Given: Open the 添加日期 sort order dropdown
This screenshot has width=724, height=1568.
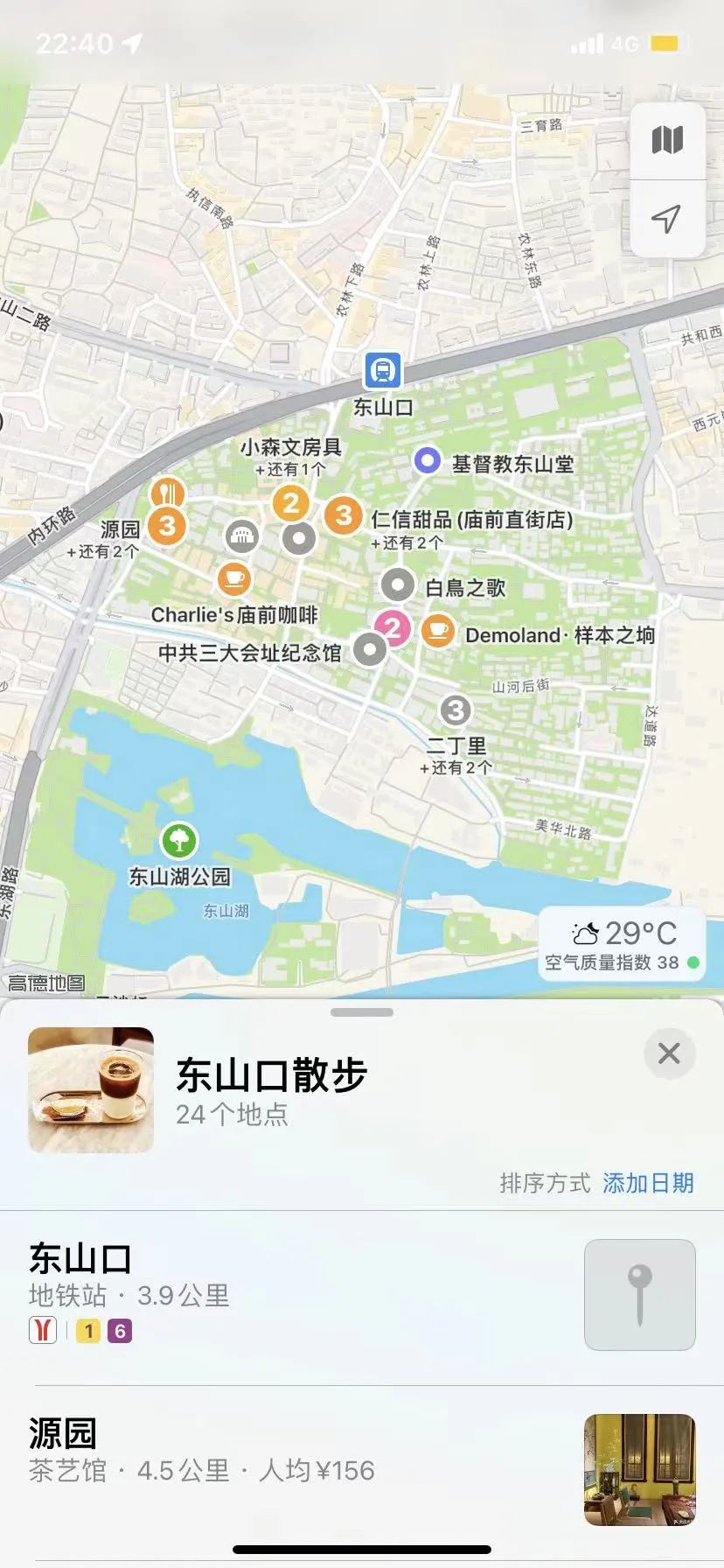Looking at the screenshot, I should (x=648, y=1183).
